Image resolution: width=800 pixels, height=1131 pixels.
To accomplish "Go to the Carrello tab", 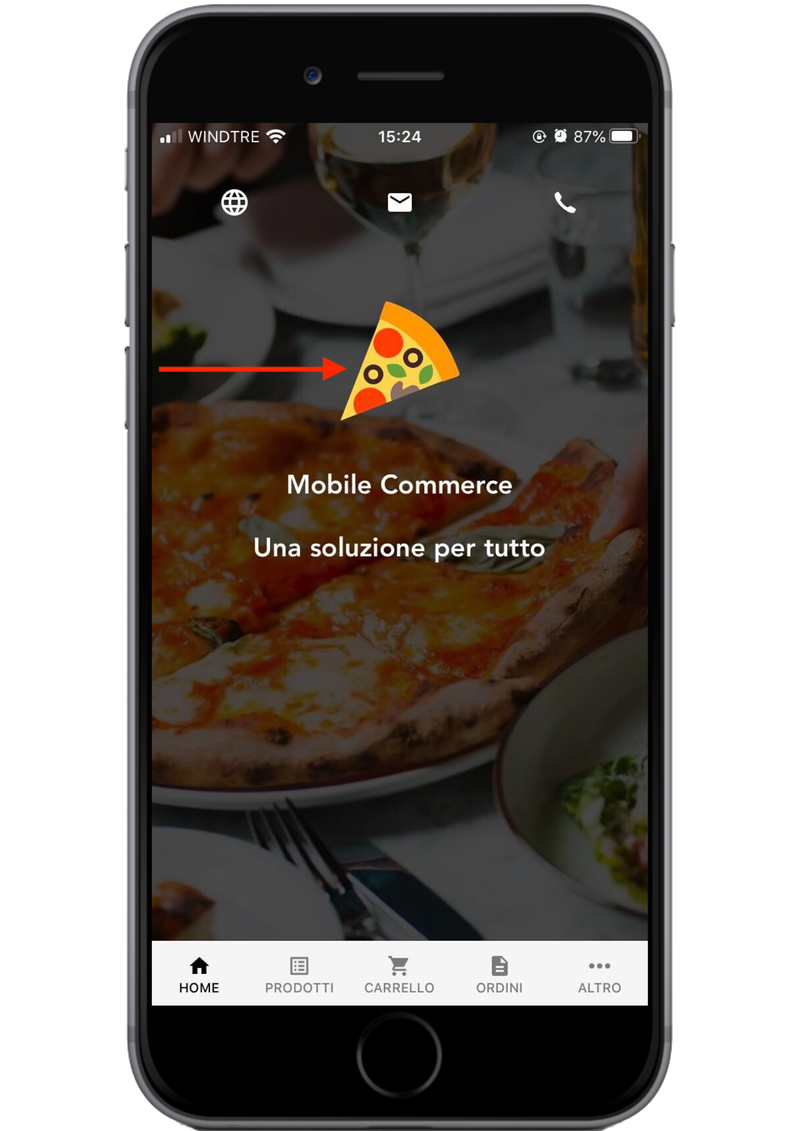I will point(399,975).
